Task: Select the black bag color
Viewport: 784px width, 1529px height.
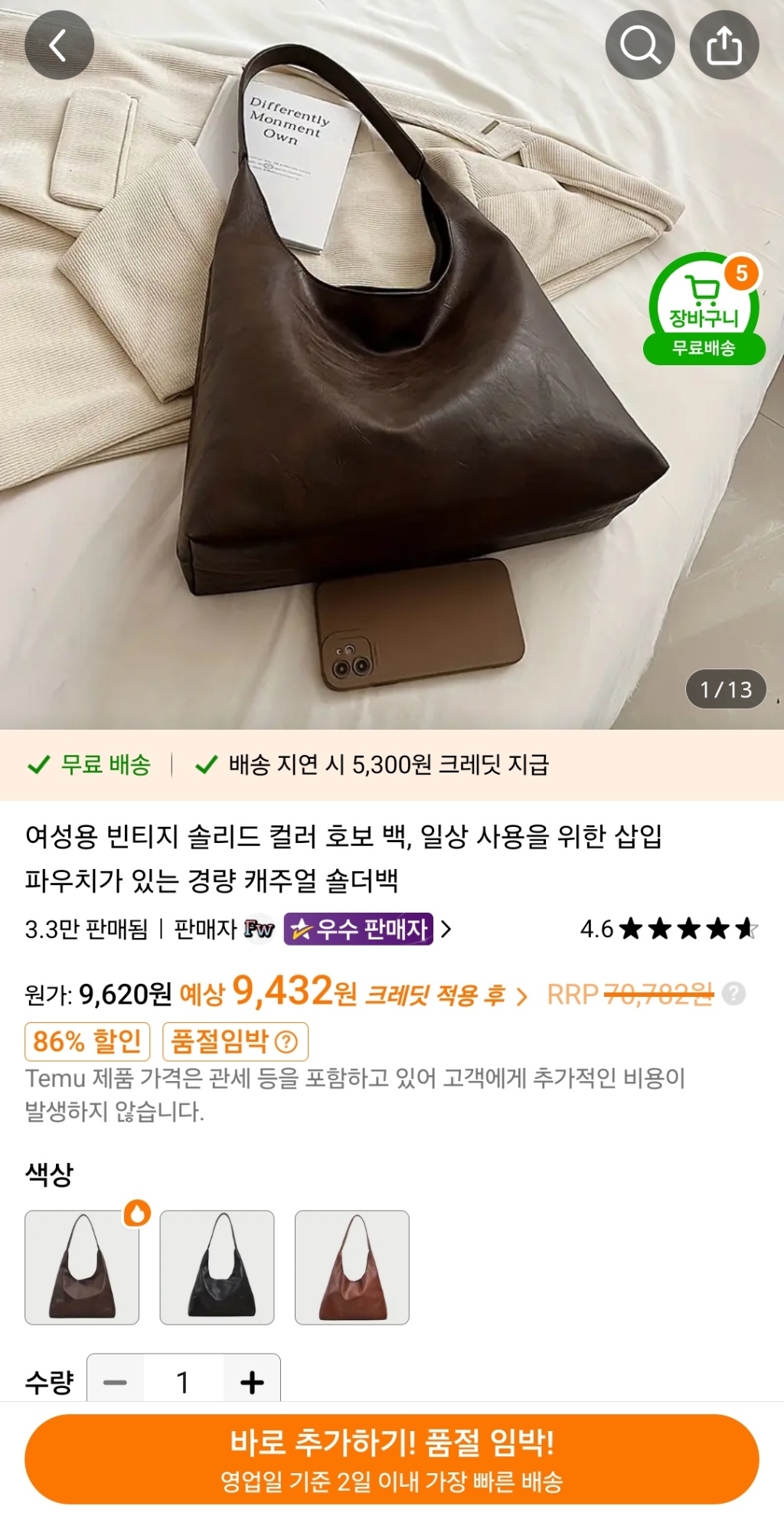Action: point(217,1267)
